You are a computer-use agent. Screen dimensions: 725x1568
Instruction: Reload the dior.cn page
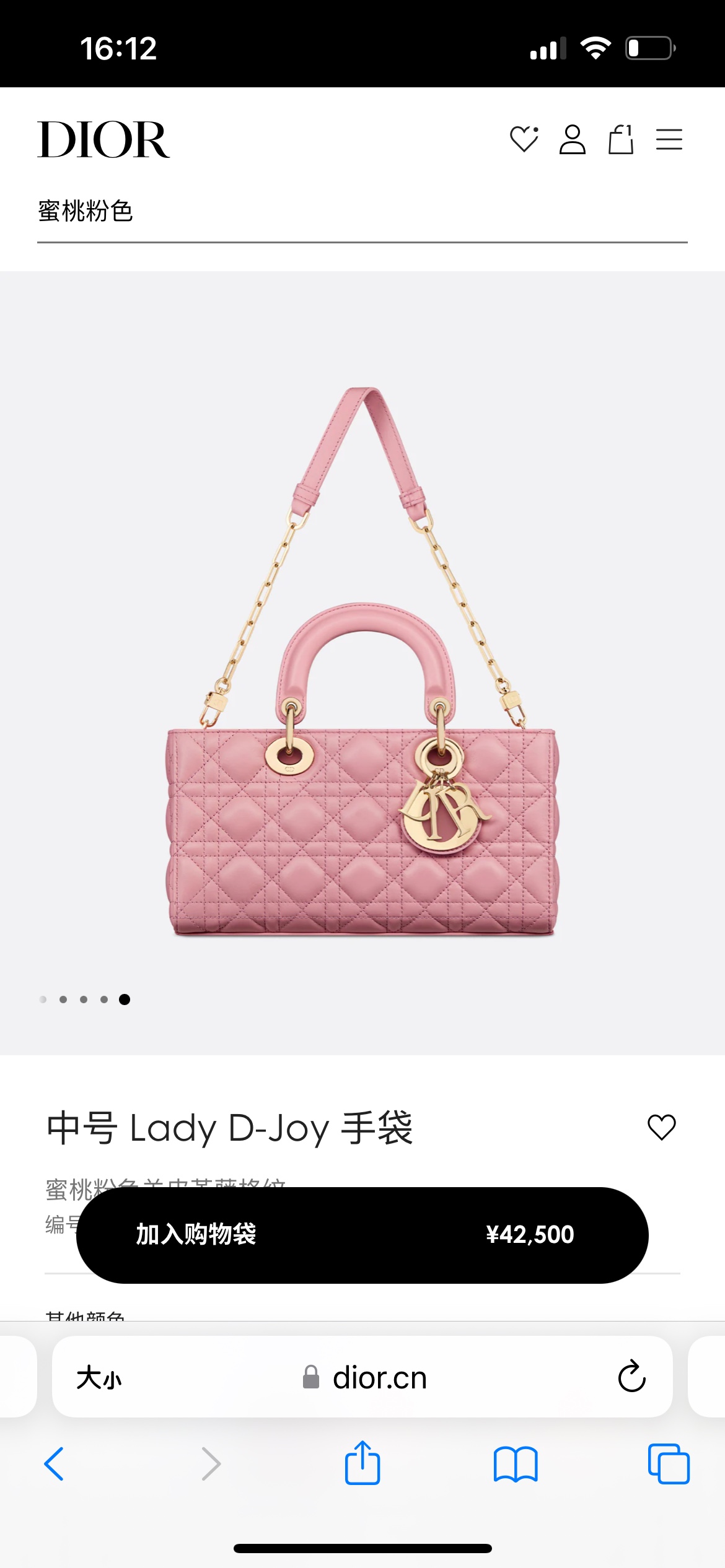631,1377
